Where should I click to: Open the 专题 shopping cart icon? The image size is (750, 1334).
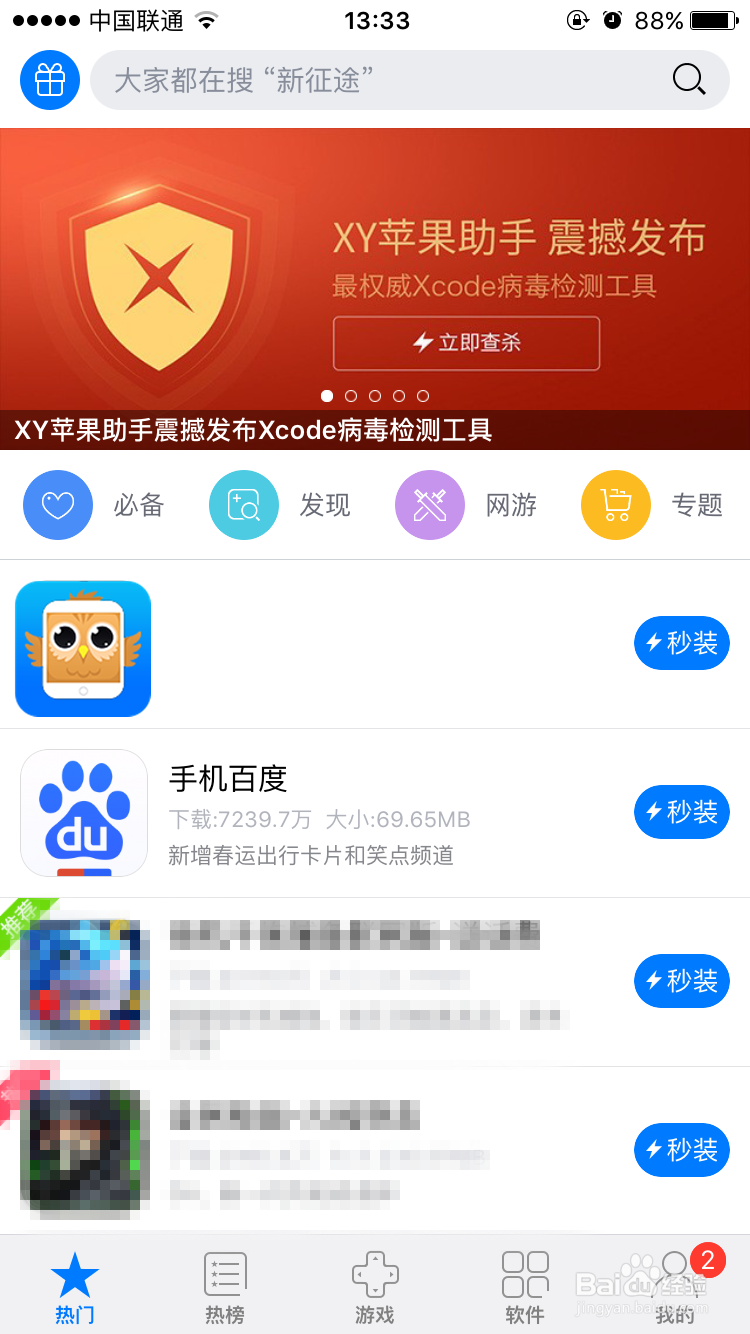[x=615, y=505]
